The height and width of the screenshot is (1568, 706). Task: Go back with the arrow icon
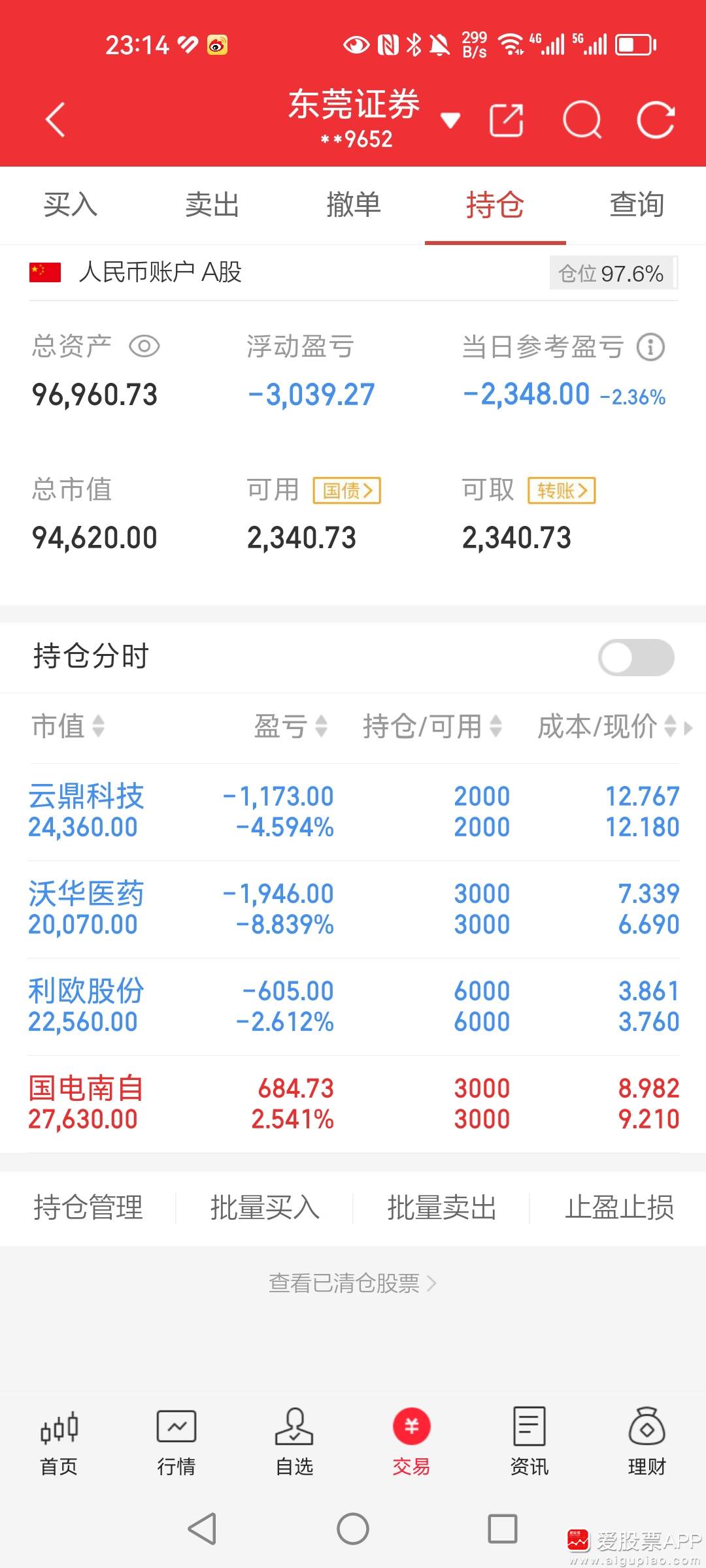[x=55, y=120]
